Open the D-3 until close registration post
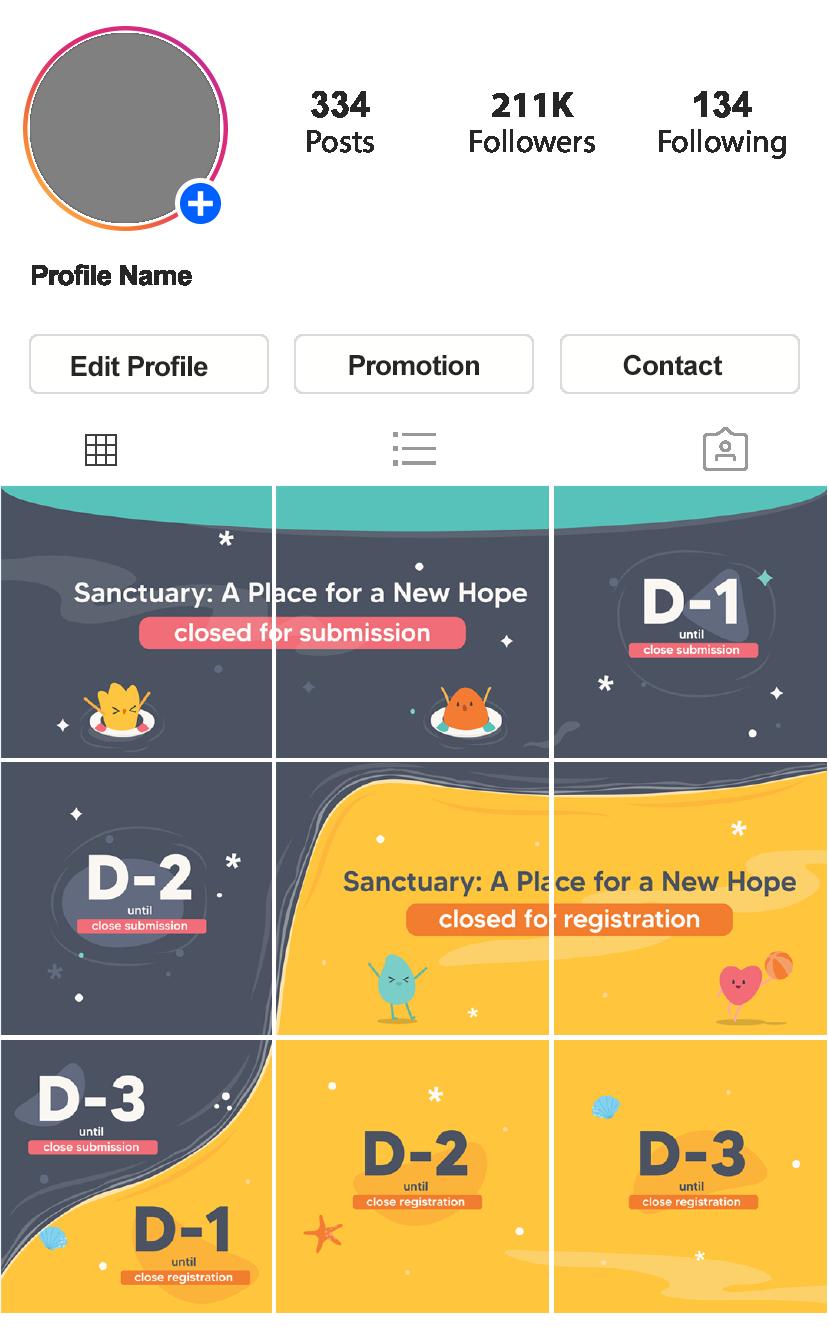The height and width of the screenshot is (1329, 829). [690, 1176]
